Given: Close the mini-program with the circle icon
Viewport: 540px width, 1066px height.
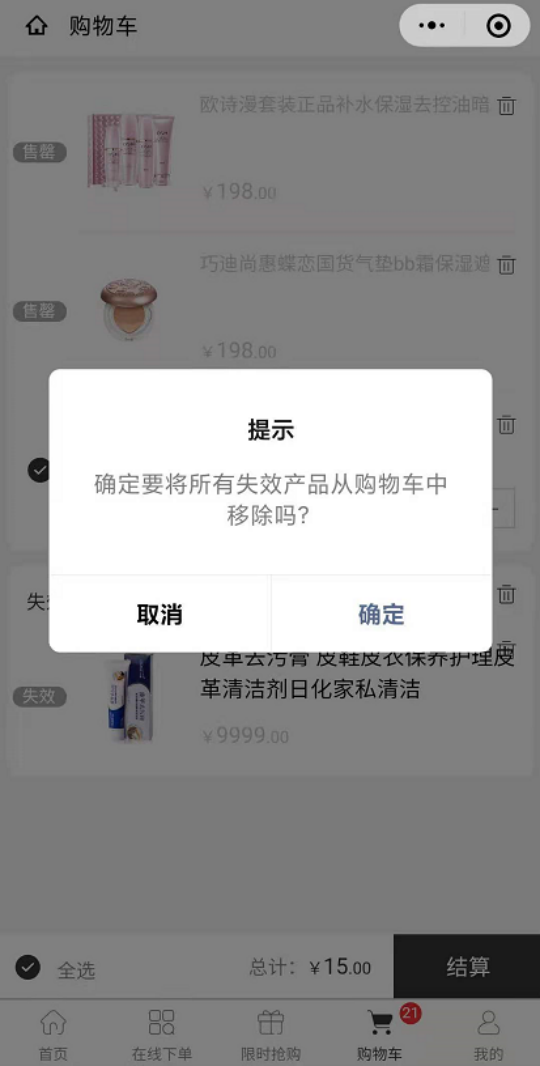Looking at the screenshot, I should click(499, 26).
